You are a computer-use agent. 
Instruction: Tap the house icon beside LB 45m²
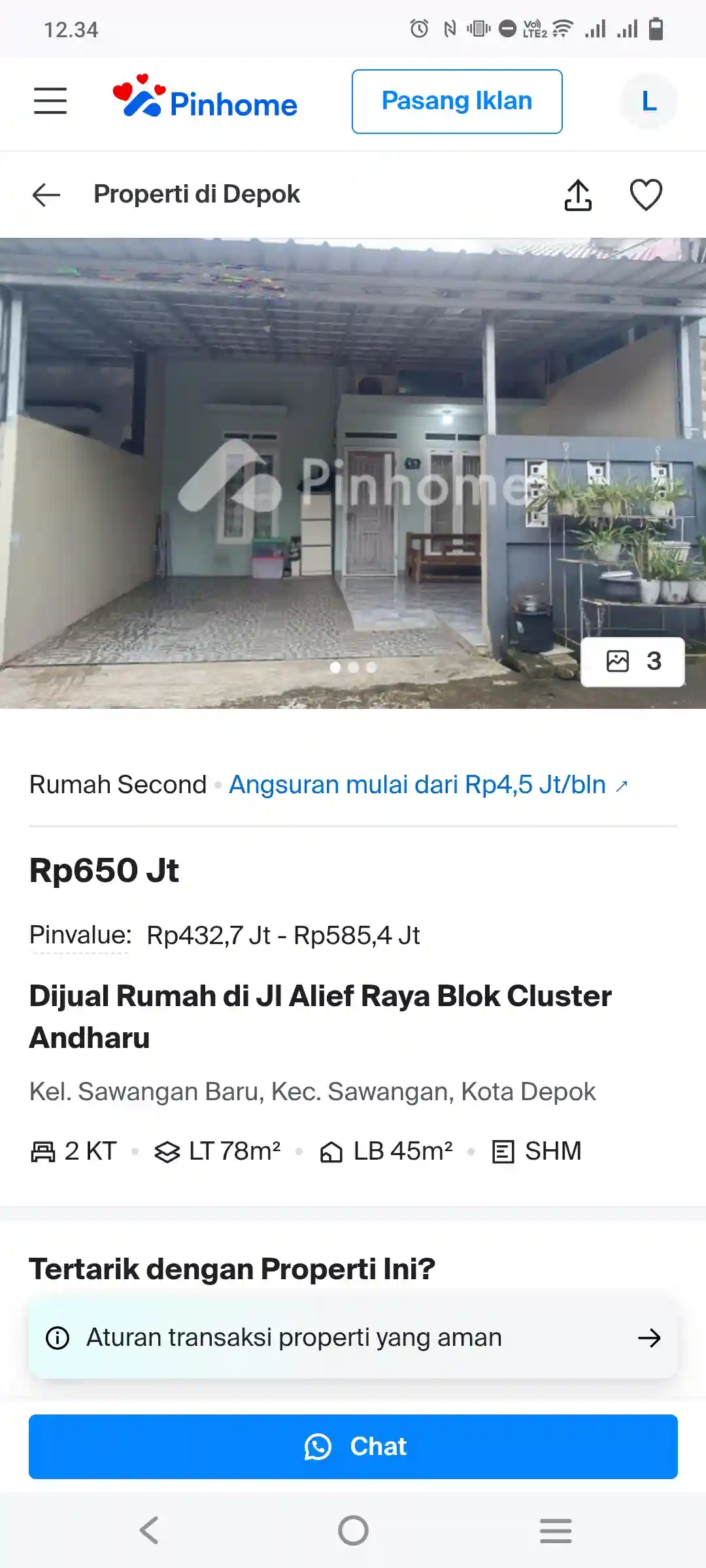click(x=333, y=1151)
